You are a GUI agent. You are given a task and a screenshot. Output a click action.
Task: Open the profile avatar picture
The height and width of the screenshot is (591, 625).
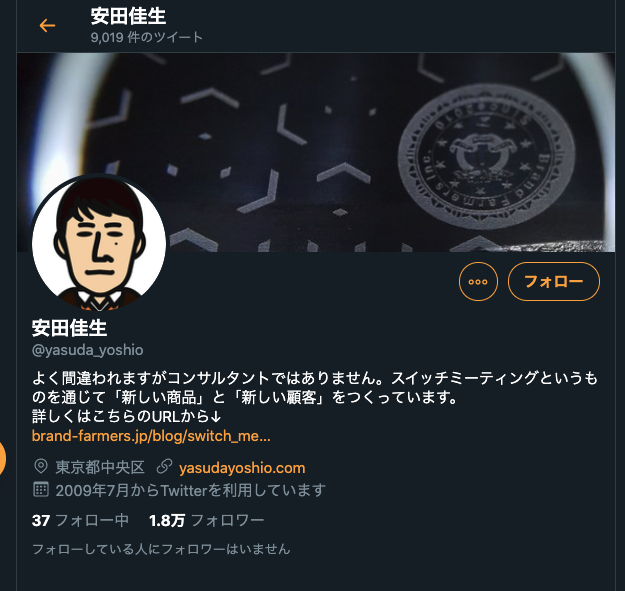(99, 244)
